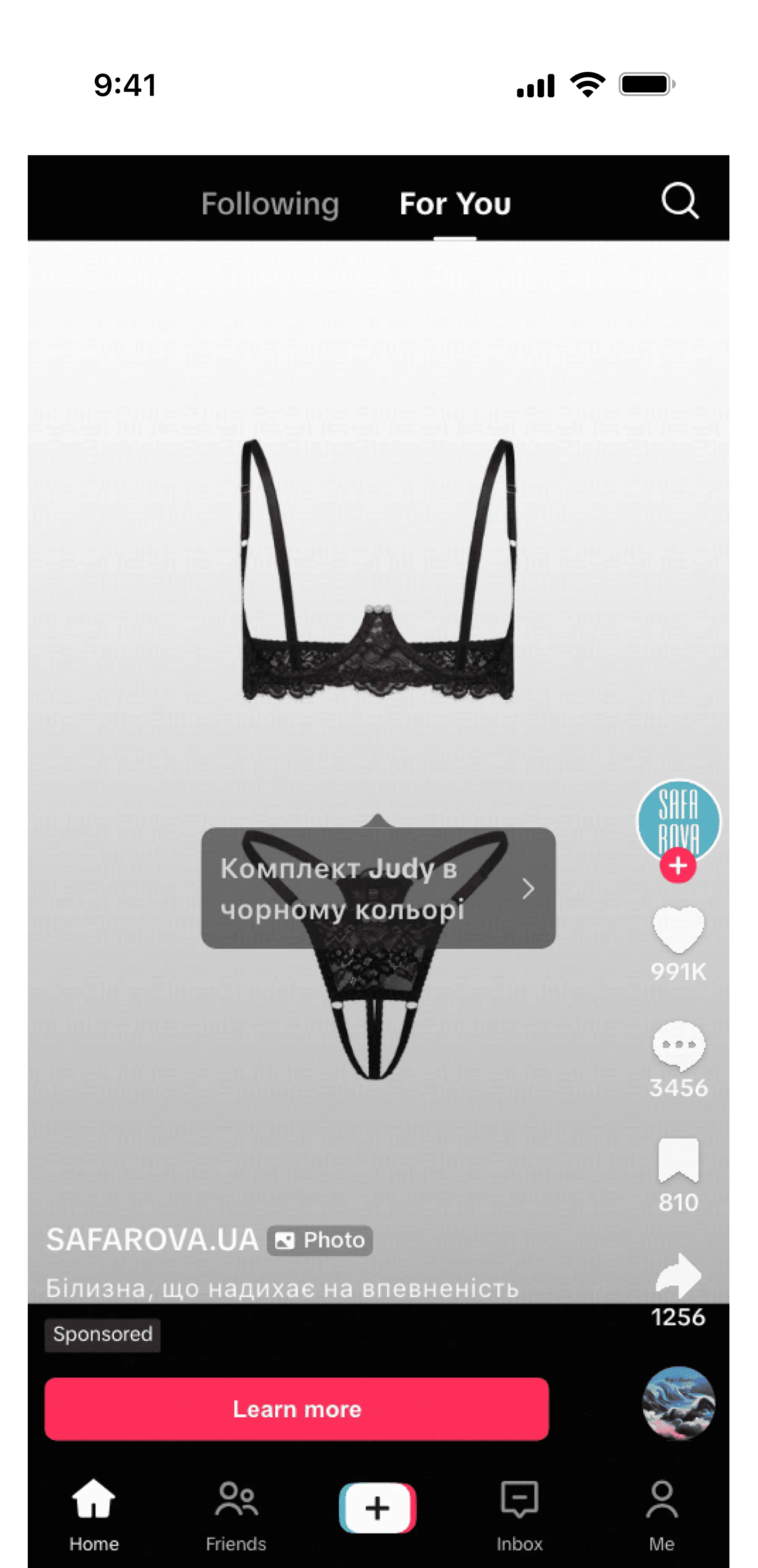Open the Inbox tab
The height and width of the screenshot is (1568, 758).
click(x=519, y=1515)
